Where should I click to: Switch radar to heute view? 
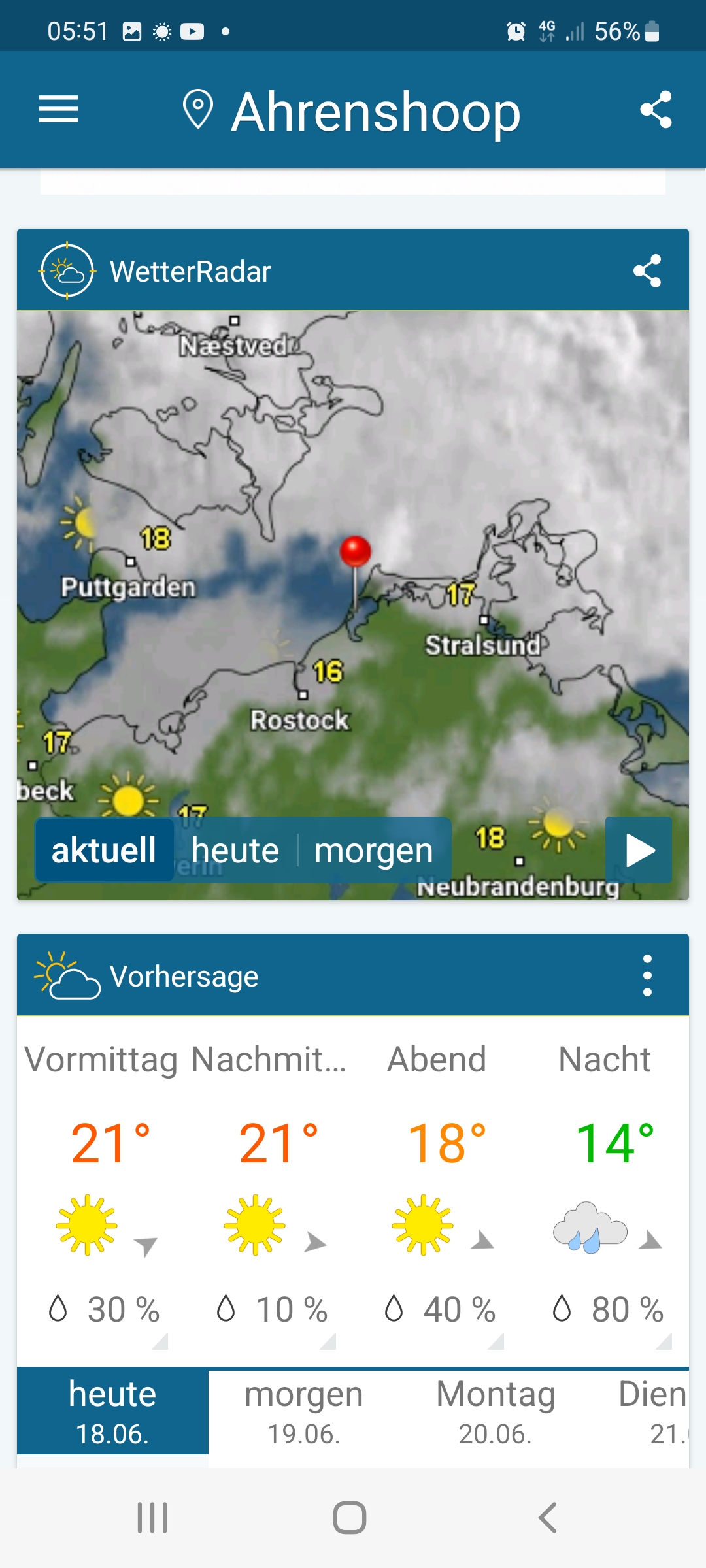[235, 850]
